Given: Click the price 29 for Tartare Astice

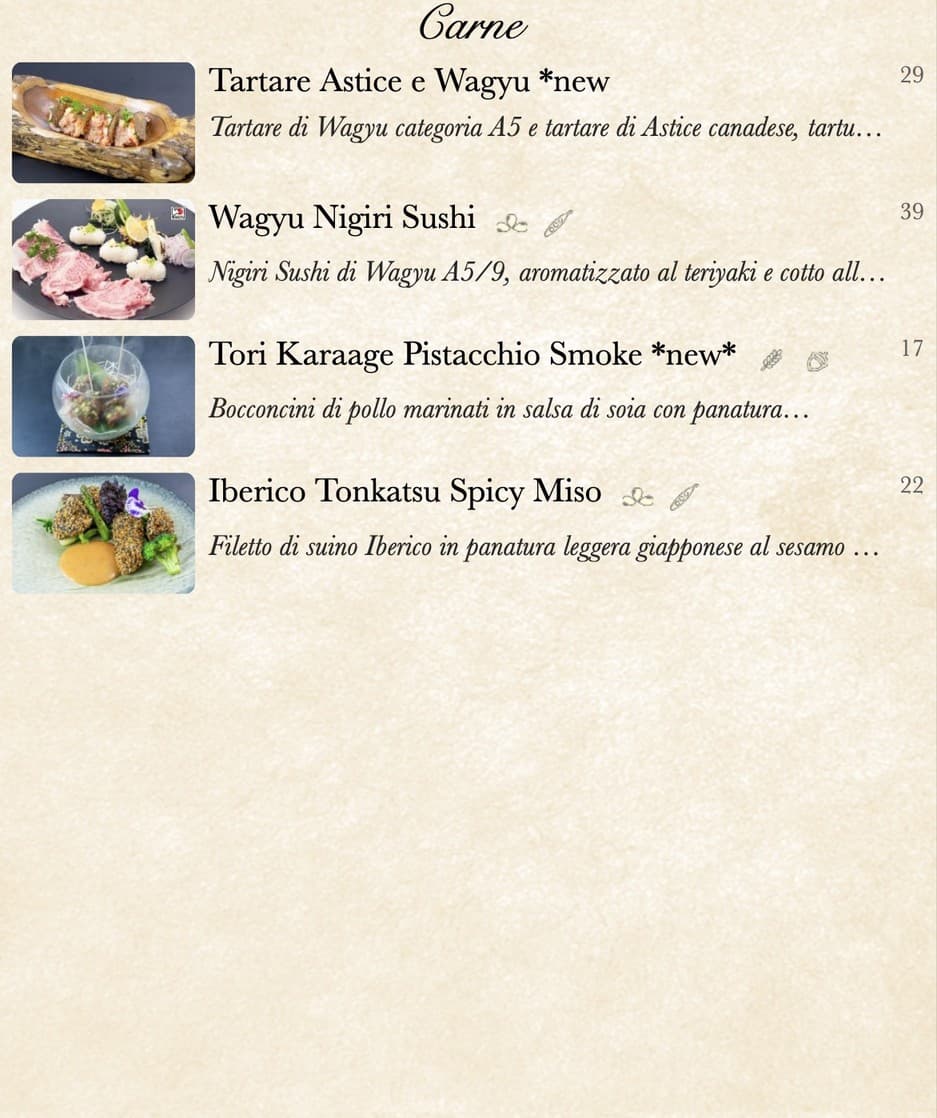Looking at the screenshot, I should 911,74.
